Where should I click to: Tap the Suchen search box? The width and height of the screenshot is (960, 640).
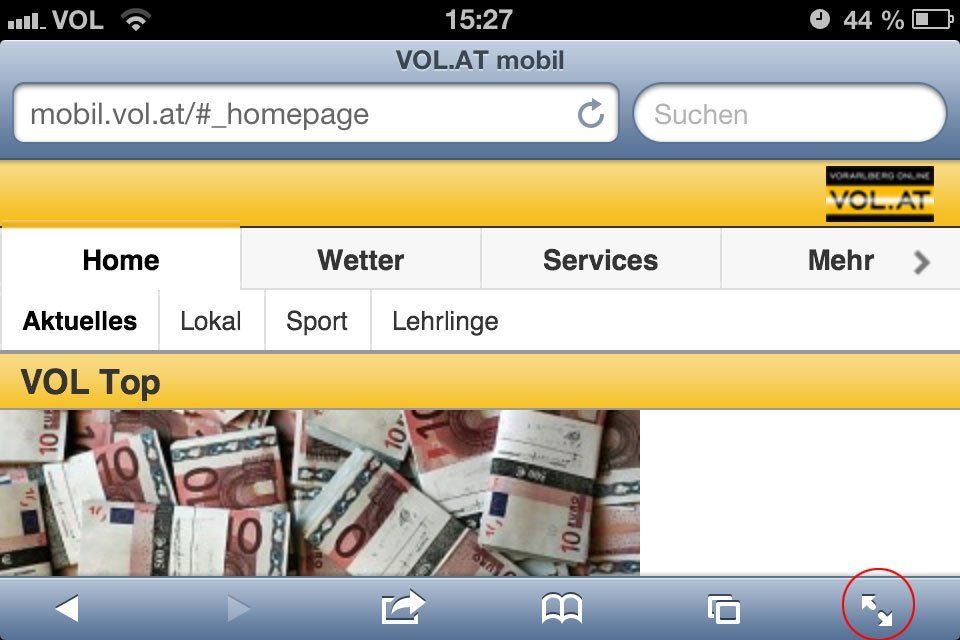[x=790, y=114]
